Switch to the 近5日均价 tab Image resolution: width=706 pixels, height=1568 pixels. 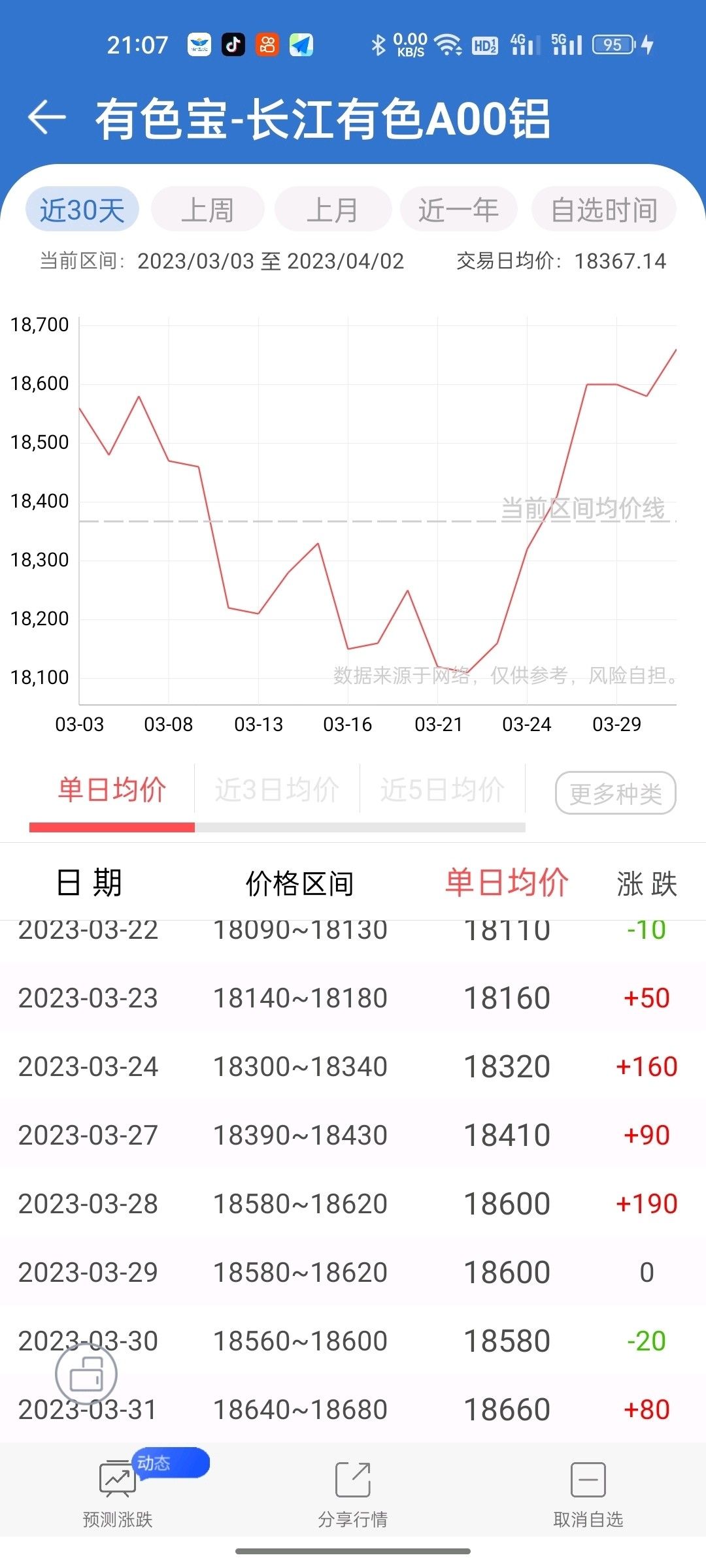[x=443, y=790]
